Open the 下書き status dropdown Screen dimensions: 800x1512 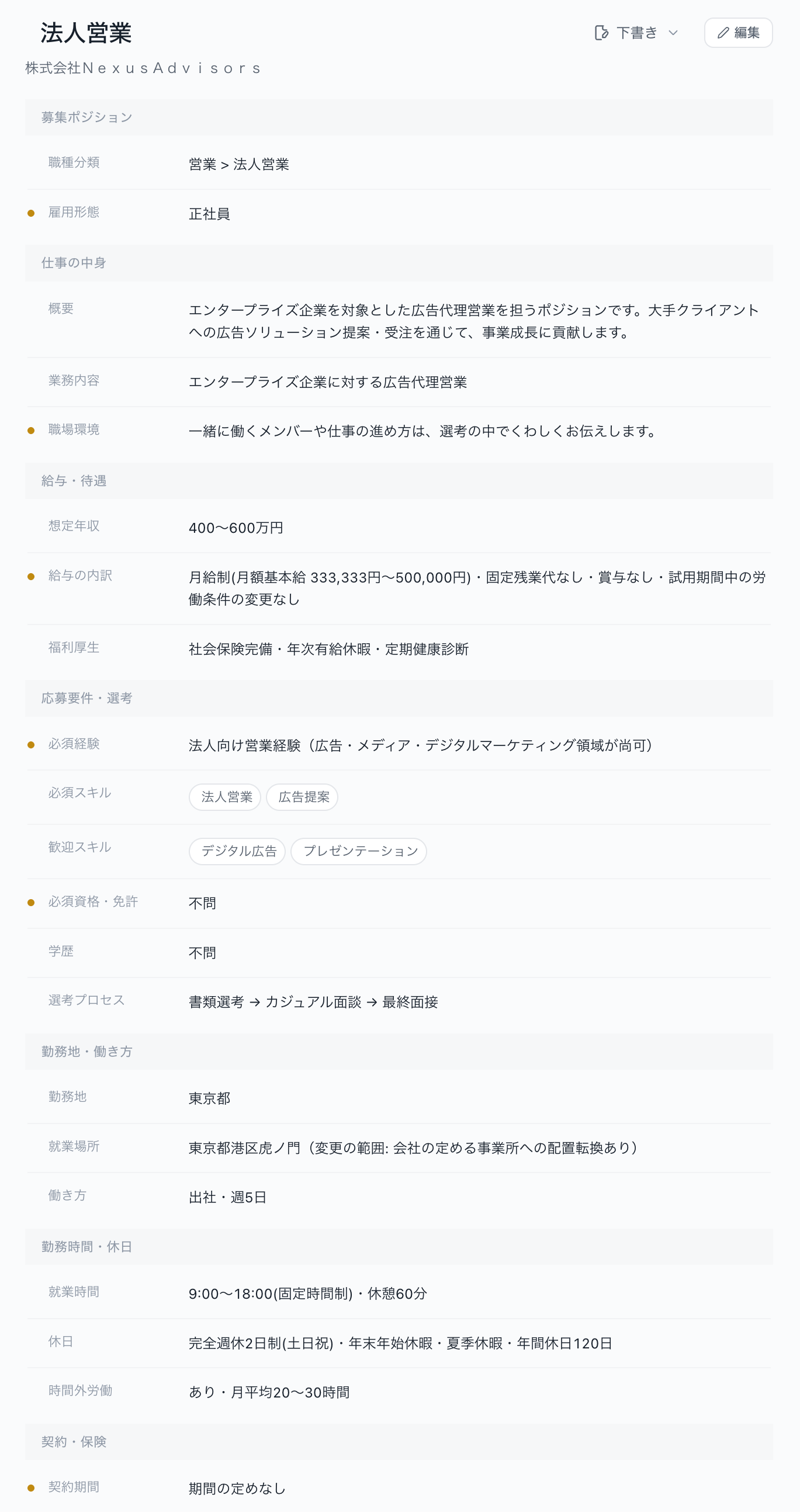coord(637,33)
